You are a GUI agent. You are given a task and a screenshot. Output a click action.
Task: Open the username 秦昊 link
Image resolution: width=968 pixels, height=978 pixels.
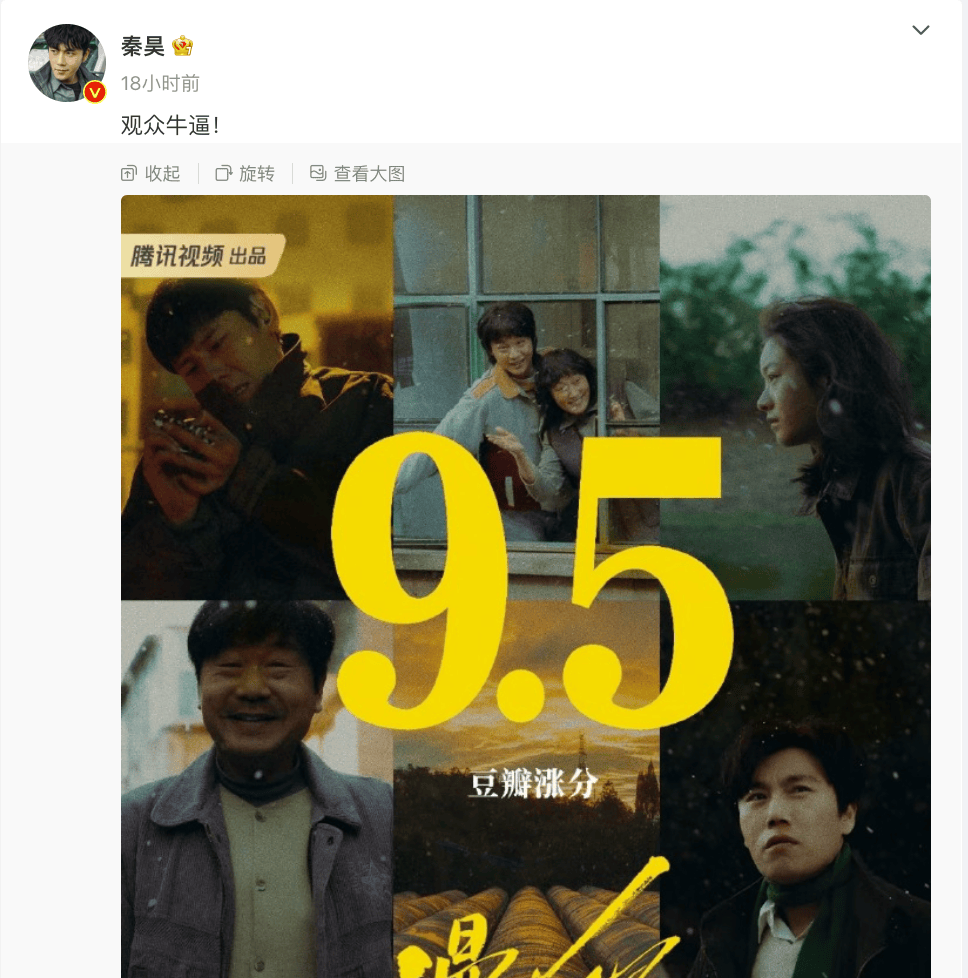coord(142,46)
